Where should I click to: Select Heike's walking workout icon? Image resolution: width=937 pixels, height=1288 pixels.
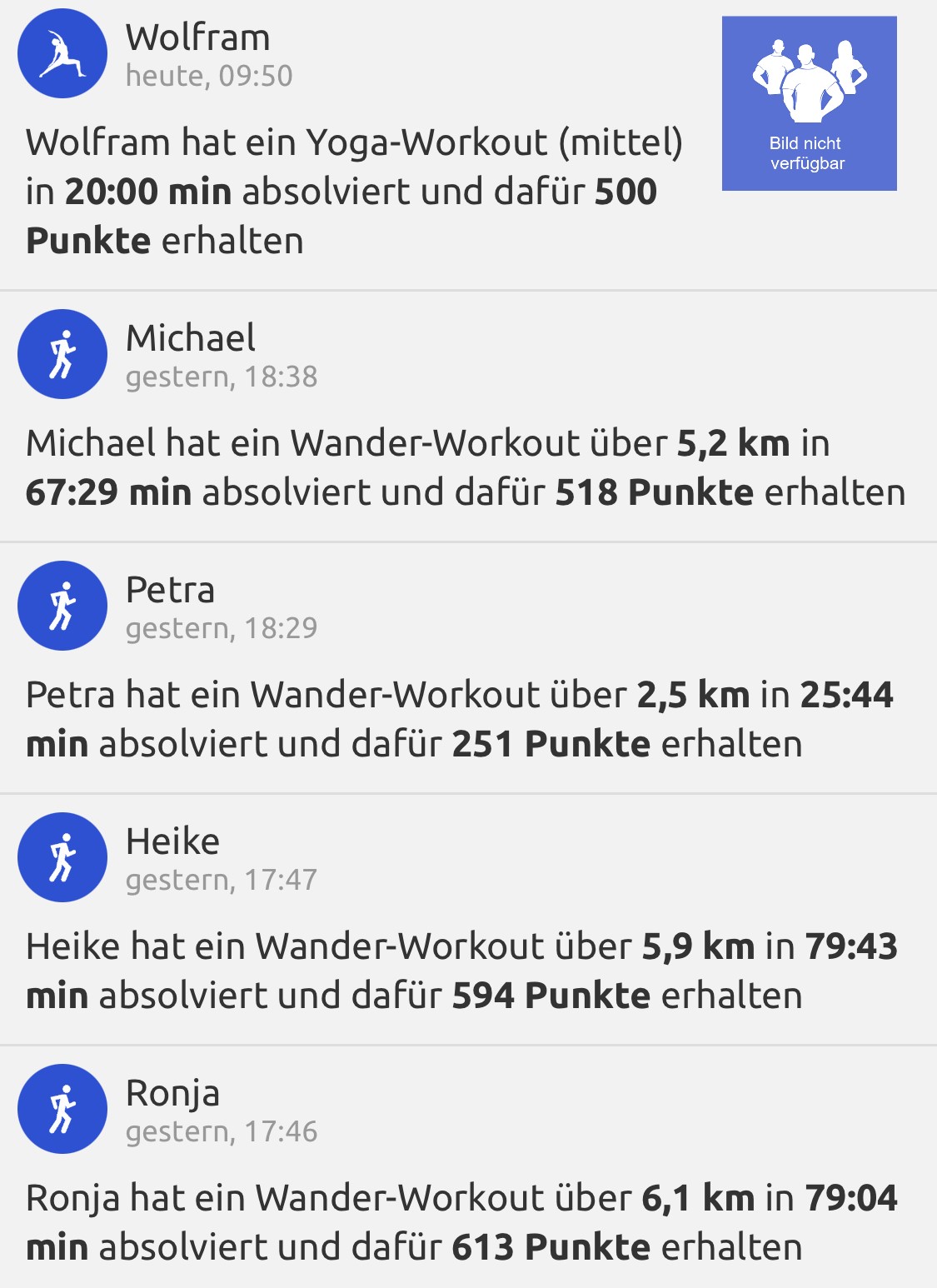[62, 857]
